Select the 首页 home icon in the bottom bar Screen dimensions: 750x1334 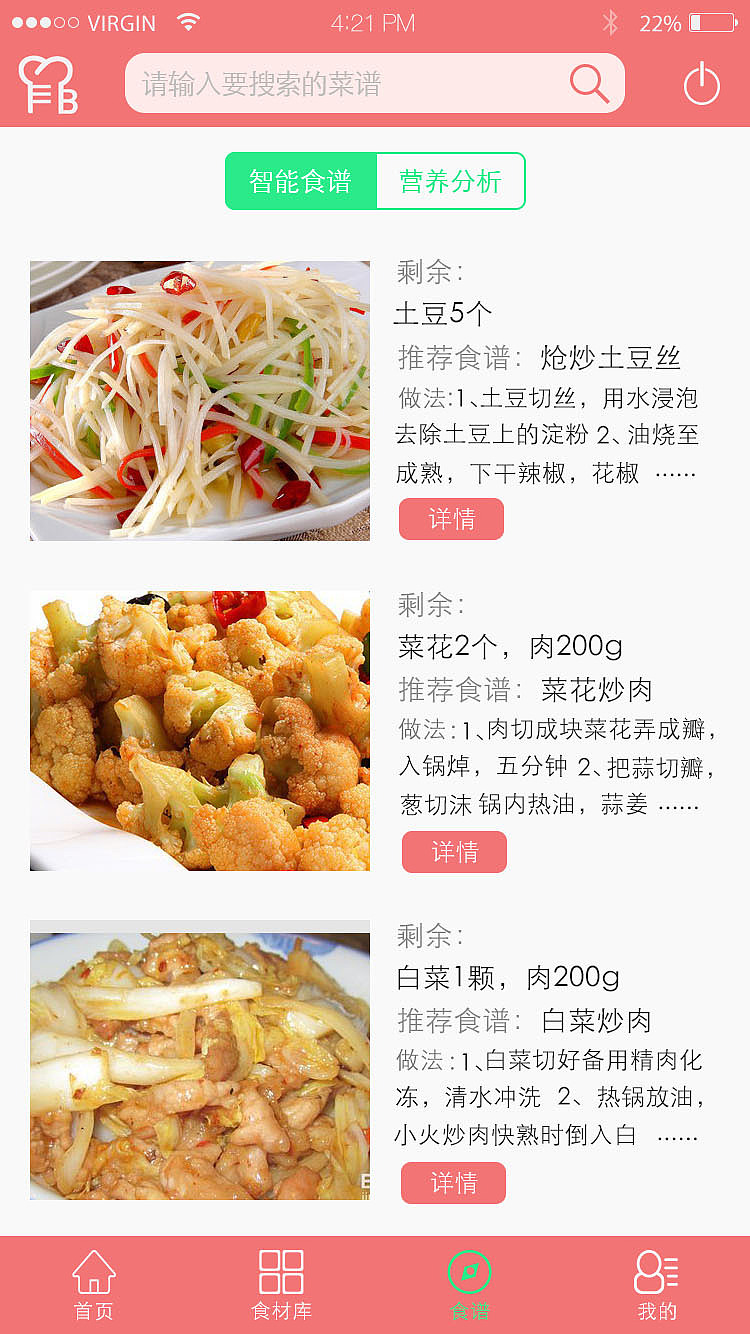click(x=92, y=1272)
